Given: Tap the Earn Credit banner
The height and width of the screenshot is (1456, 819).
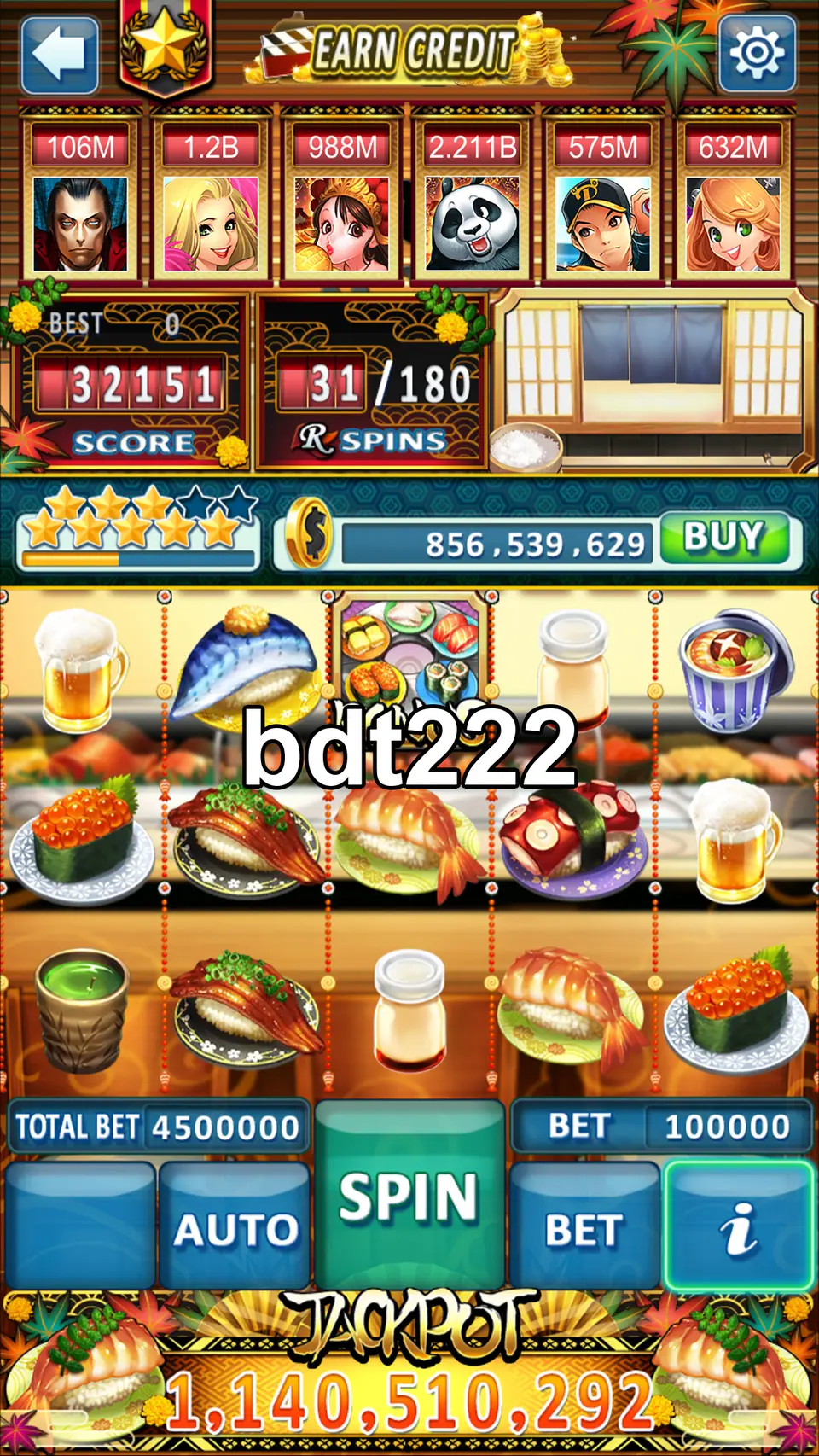Looking at the screenshot, I should (x=411, y=50).
